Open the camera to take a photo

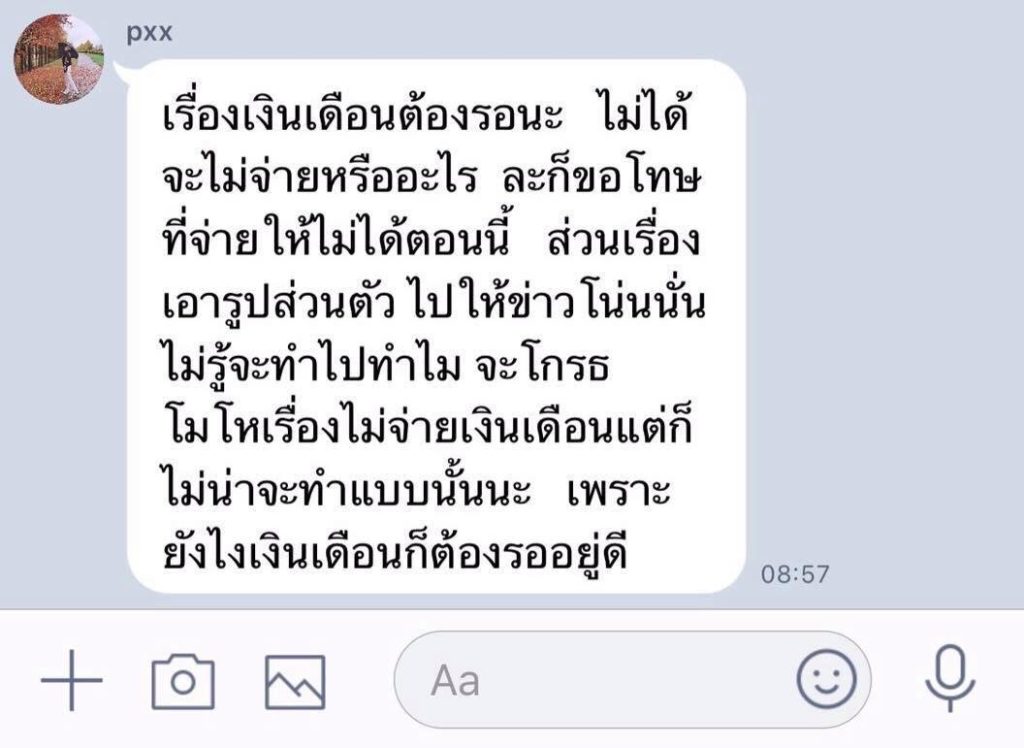[x=182, y=681]
